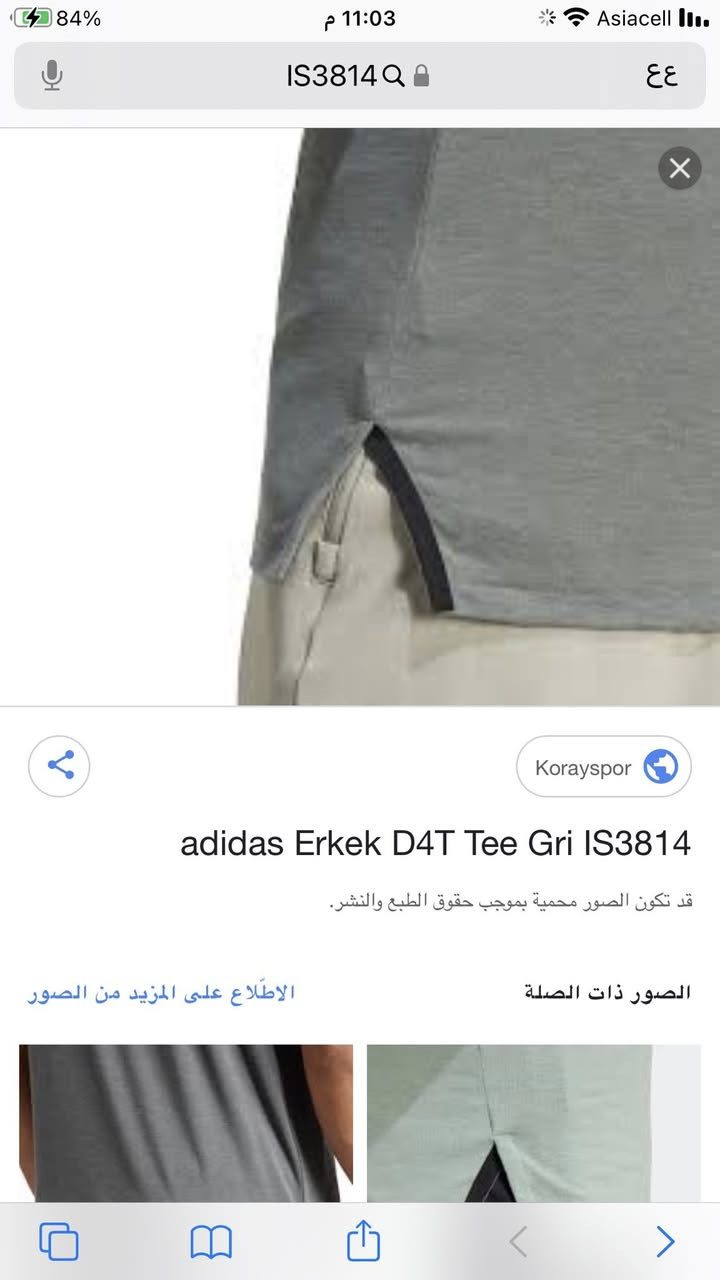This screenshot has height=1280, width=720.
Task: Open the Bookmarks icon in bottom toolbar
Action: [210, 1241]
